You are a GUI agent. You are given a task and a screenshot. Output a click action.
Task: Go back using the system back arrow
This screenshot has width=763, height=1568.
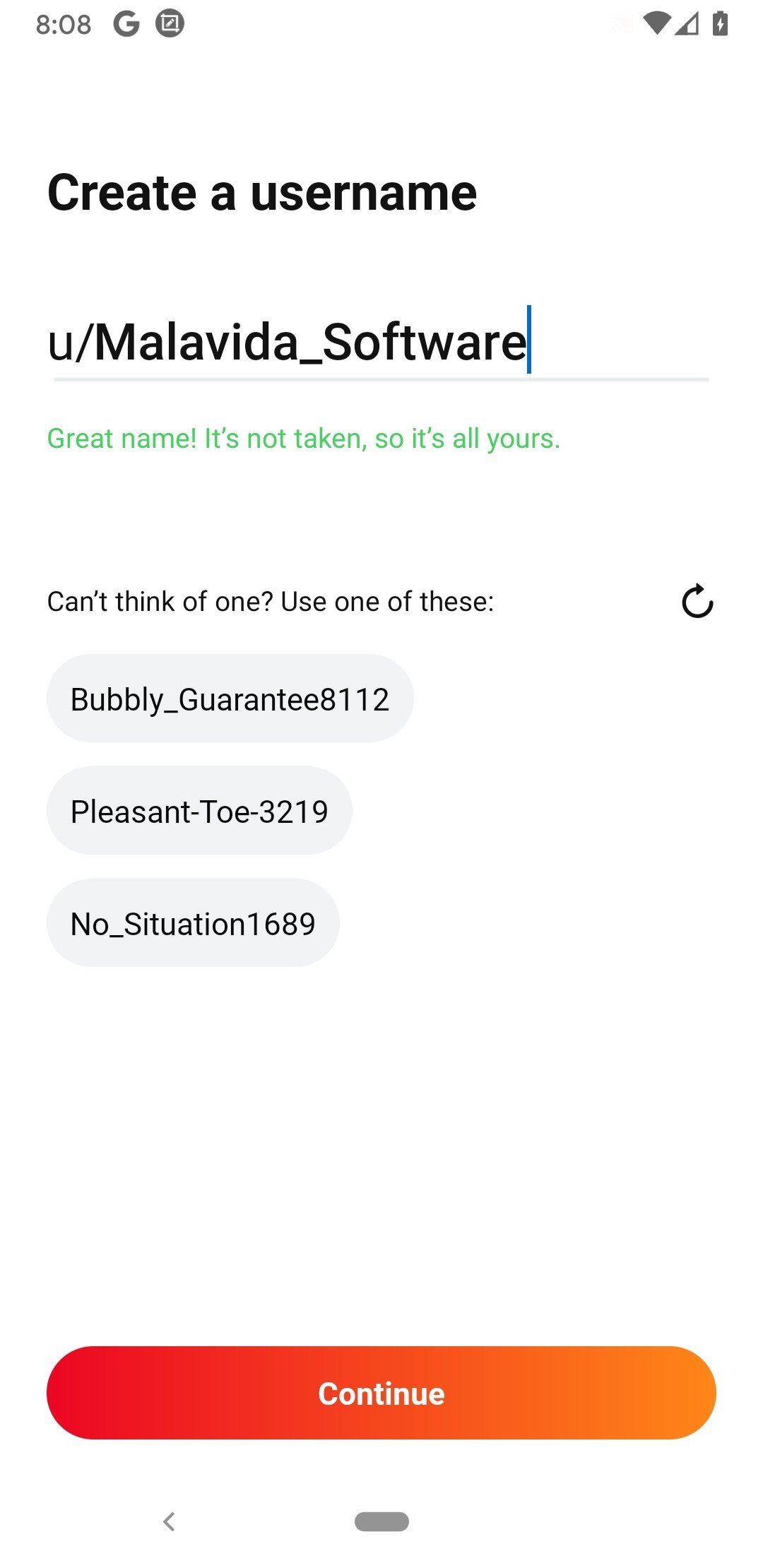[x=169, y=1521]
